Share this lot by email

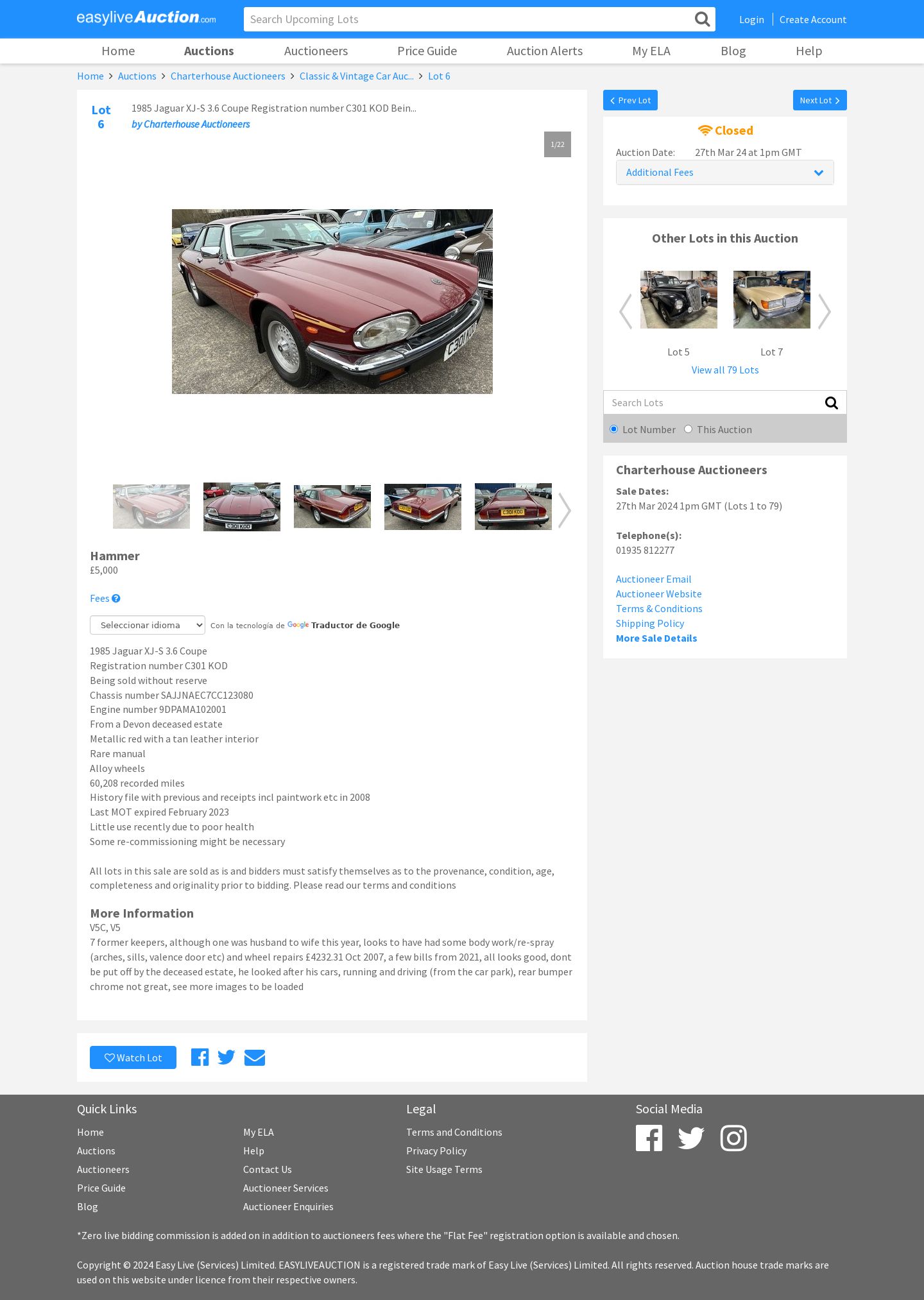[254, 1057]
